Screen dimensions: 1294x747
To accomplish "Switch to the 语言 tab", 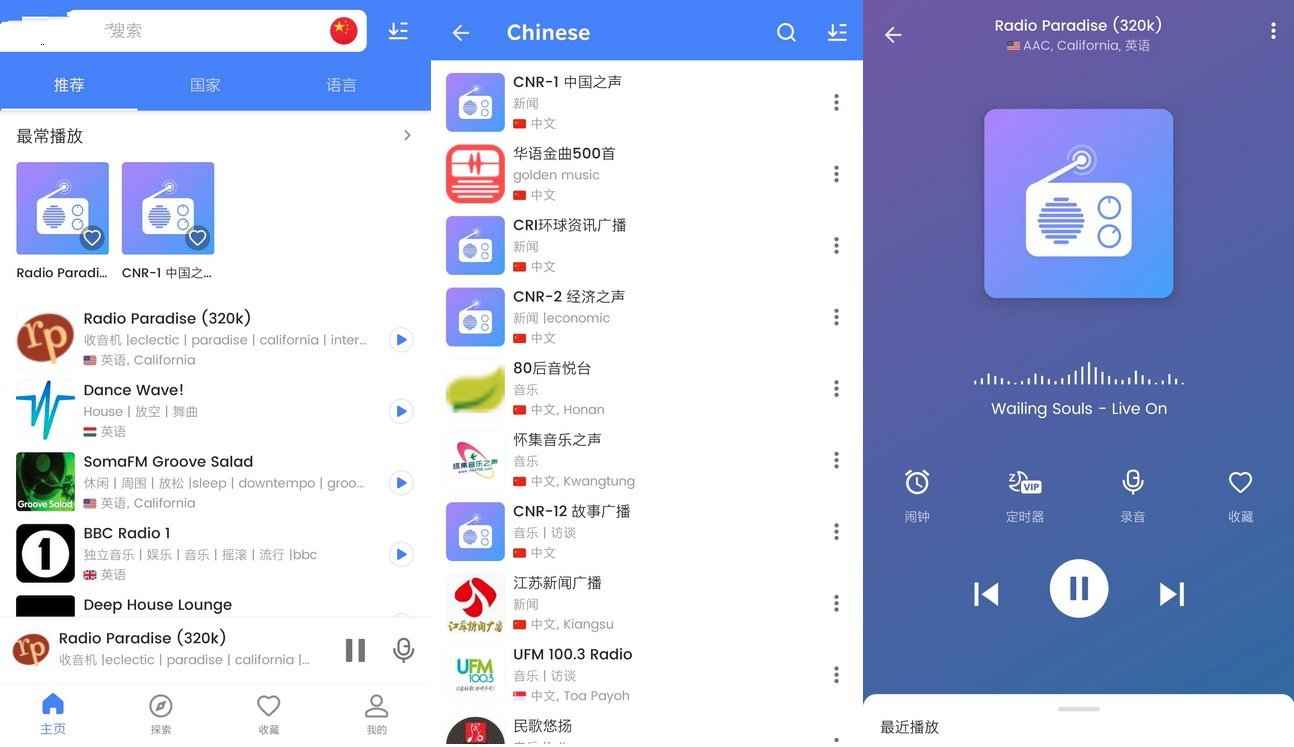I will (x=341, y=85).
